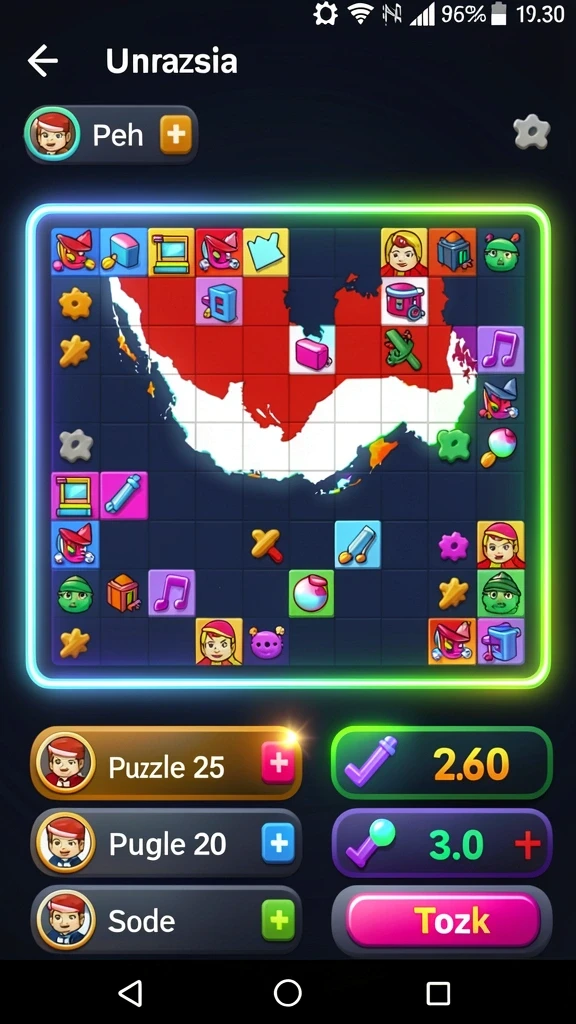576x1024 pixels.
Task: Select the 2.60 check-mark pill
Action: coord(441,763)
